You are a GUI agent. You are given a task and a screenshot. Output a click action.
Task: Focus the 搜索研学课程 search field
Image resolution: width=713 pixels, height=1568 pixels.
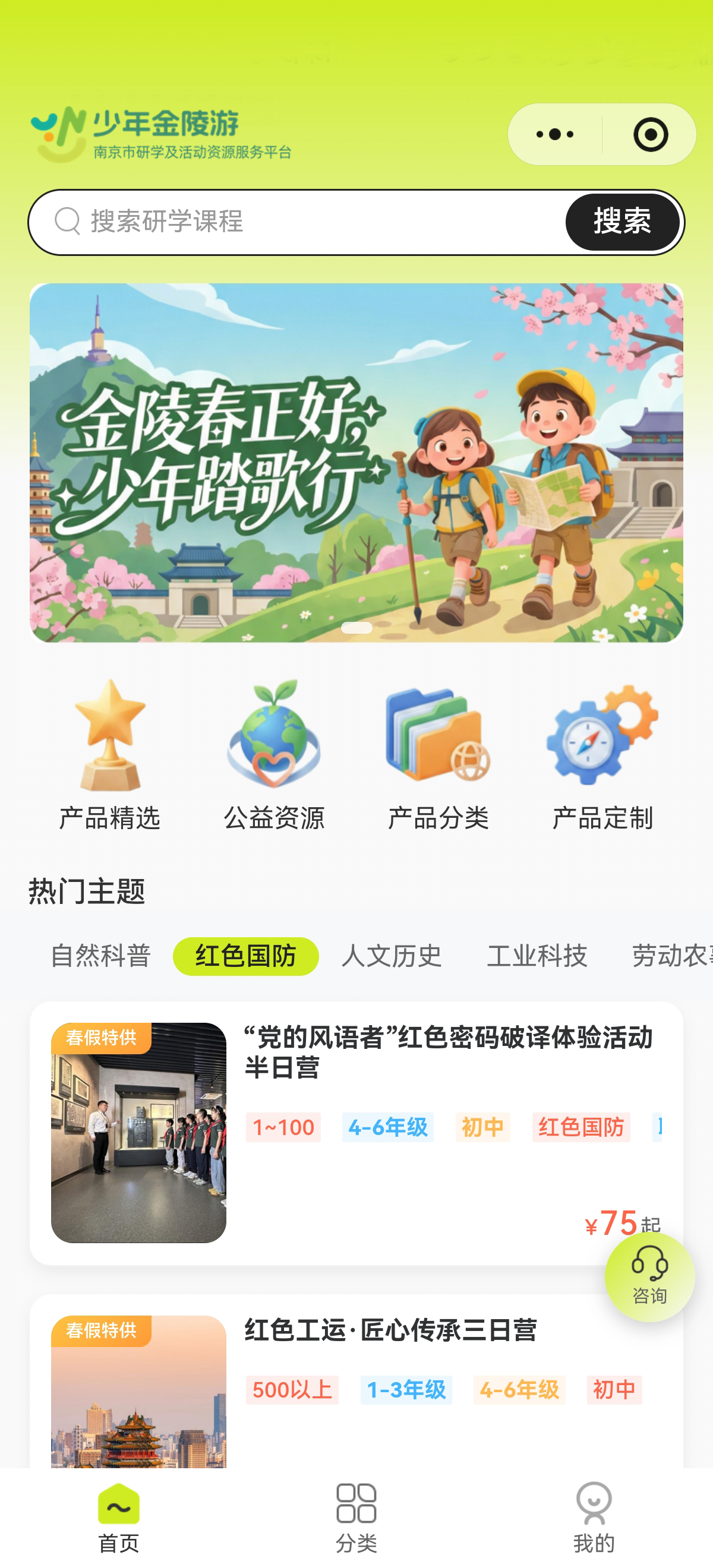(304, 222)
